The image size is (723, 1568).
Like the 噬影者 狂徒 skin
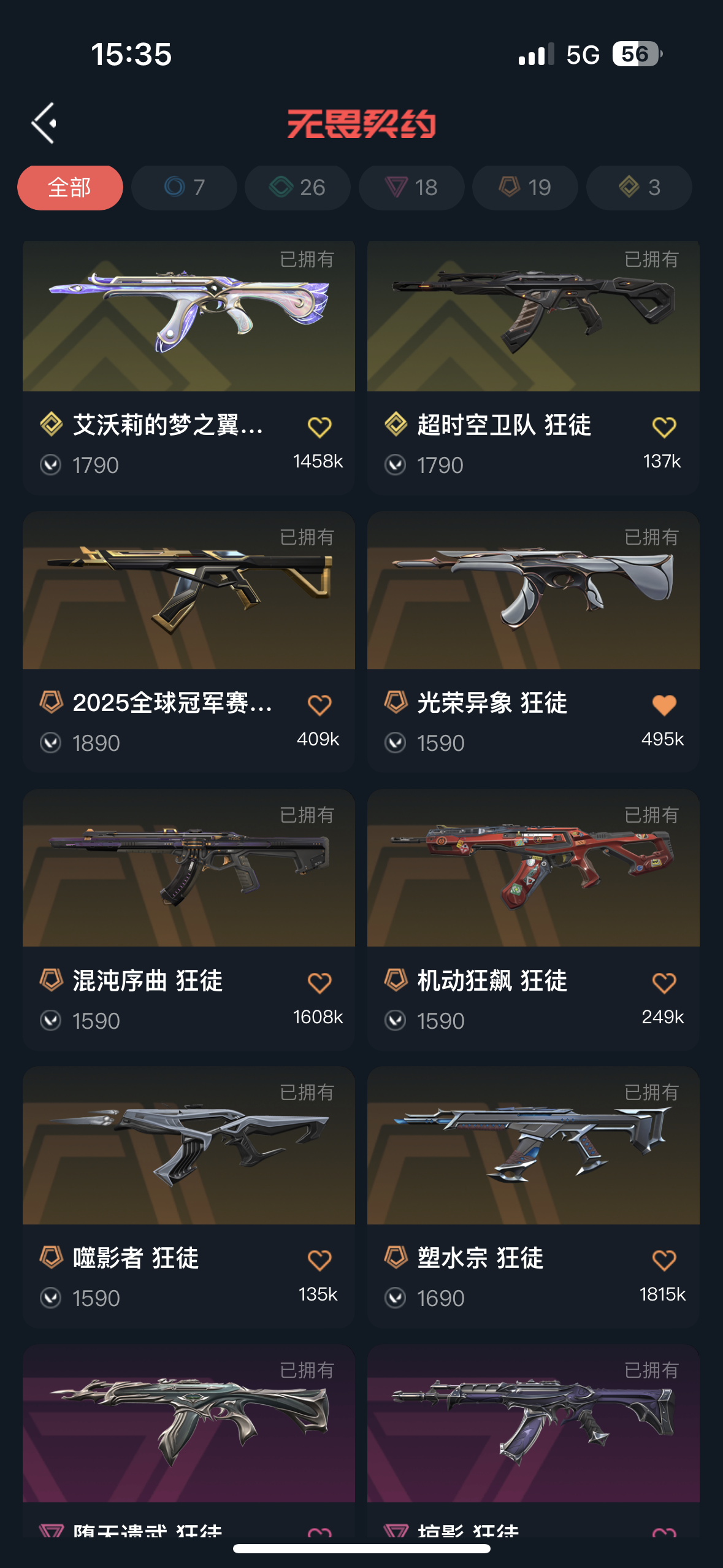click(319, 1260)
